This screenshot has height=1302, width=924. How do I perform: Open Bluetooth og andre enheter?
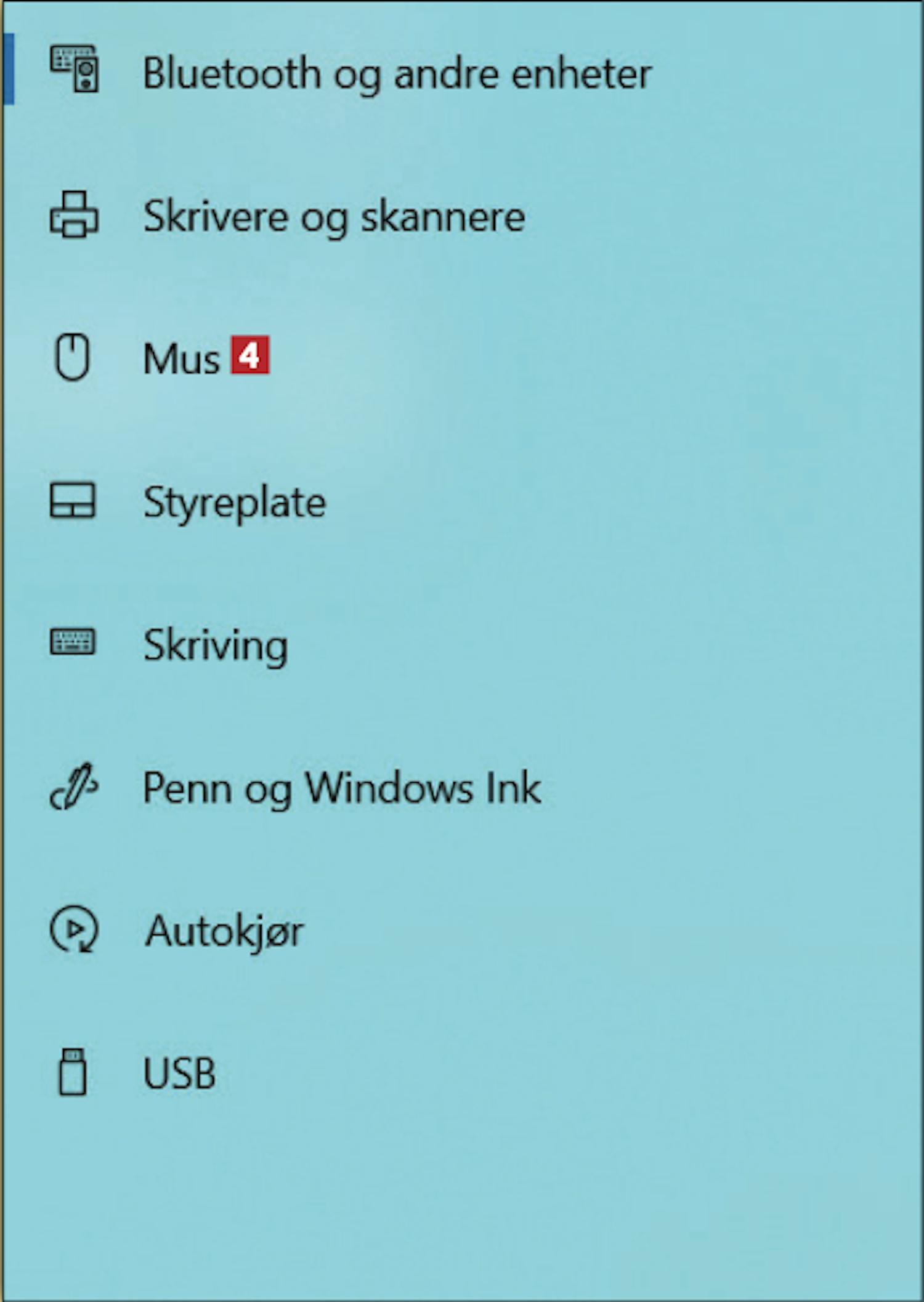[397, 74]
